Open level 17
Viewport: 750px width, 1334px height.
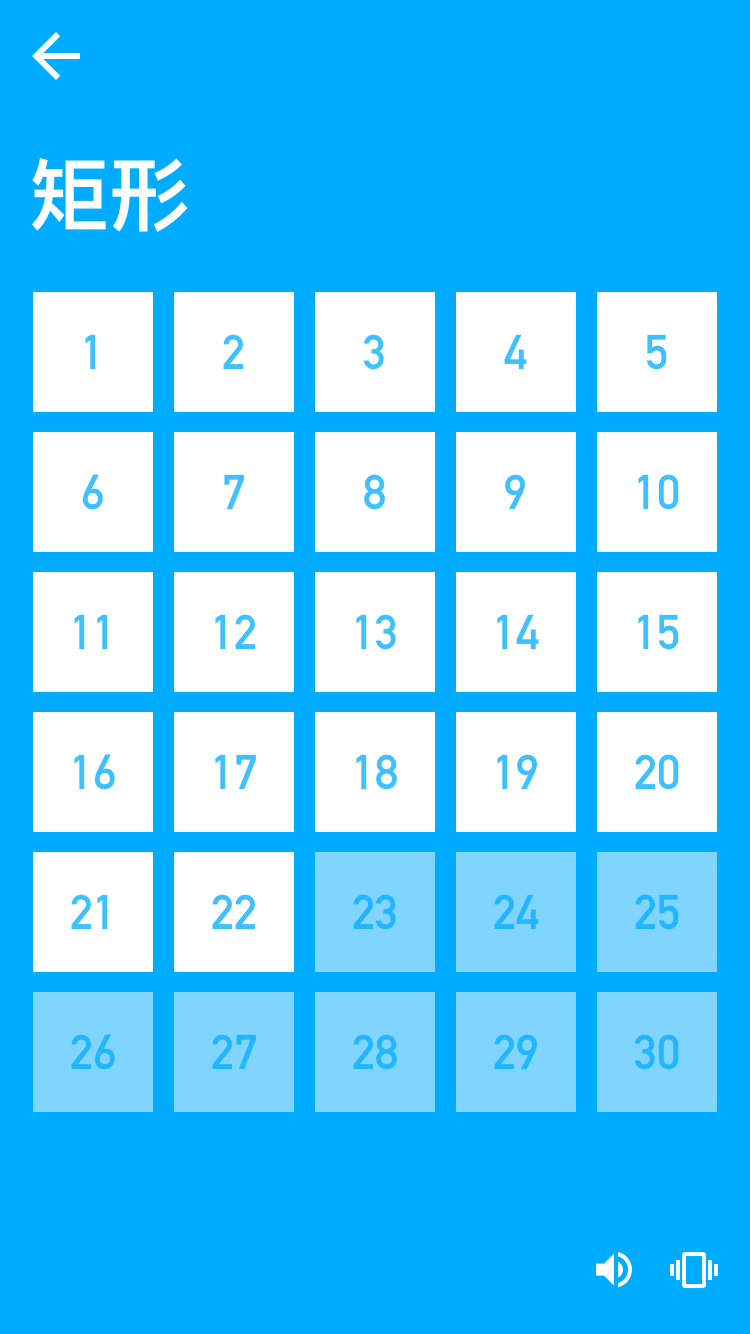tap(234, 772)
